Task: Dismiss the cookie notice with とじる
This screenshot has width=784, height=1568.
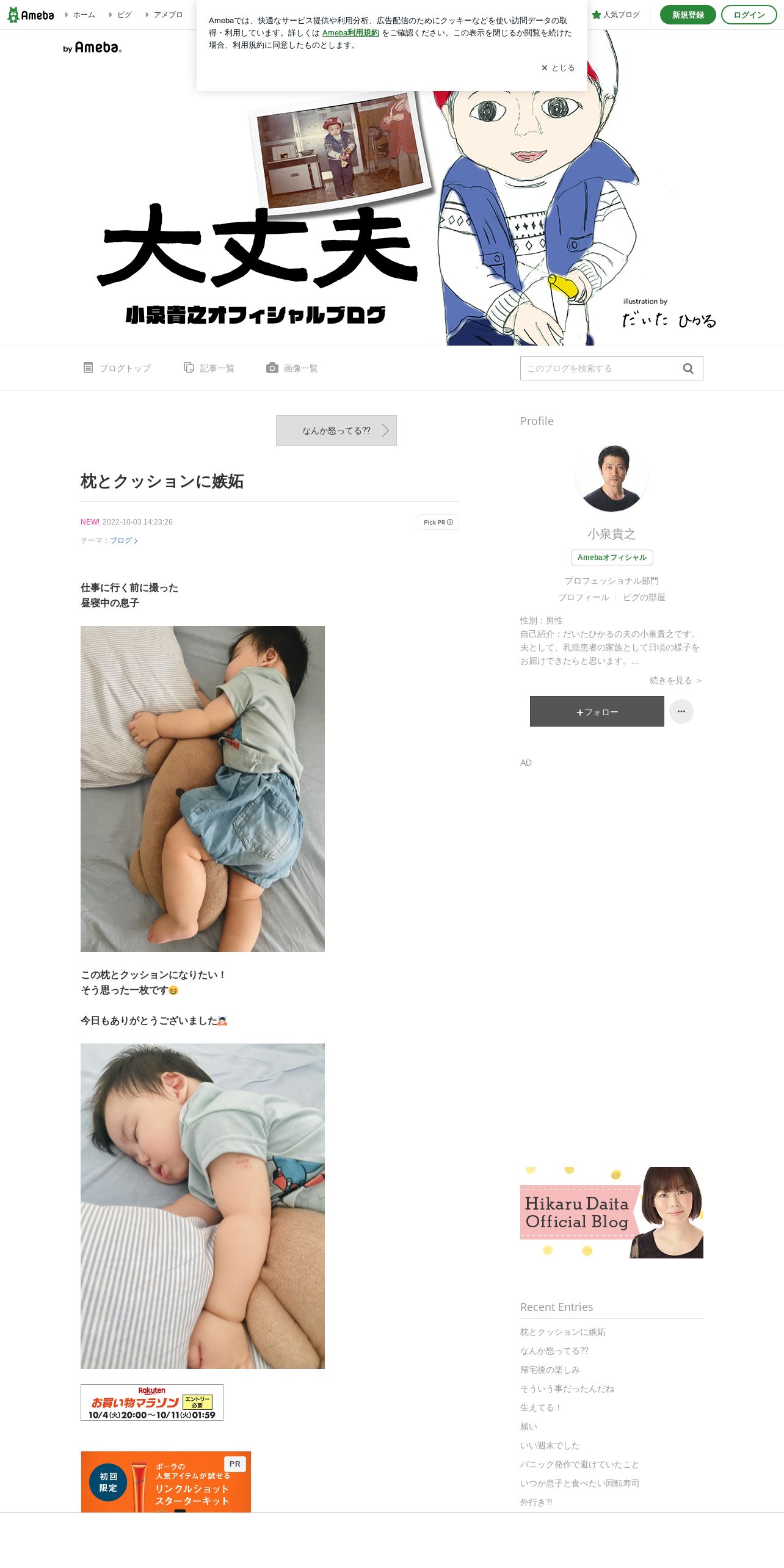Action: (558, 68)
